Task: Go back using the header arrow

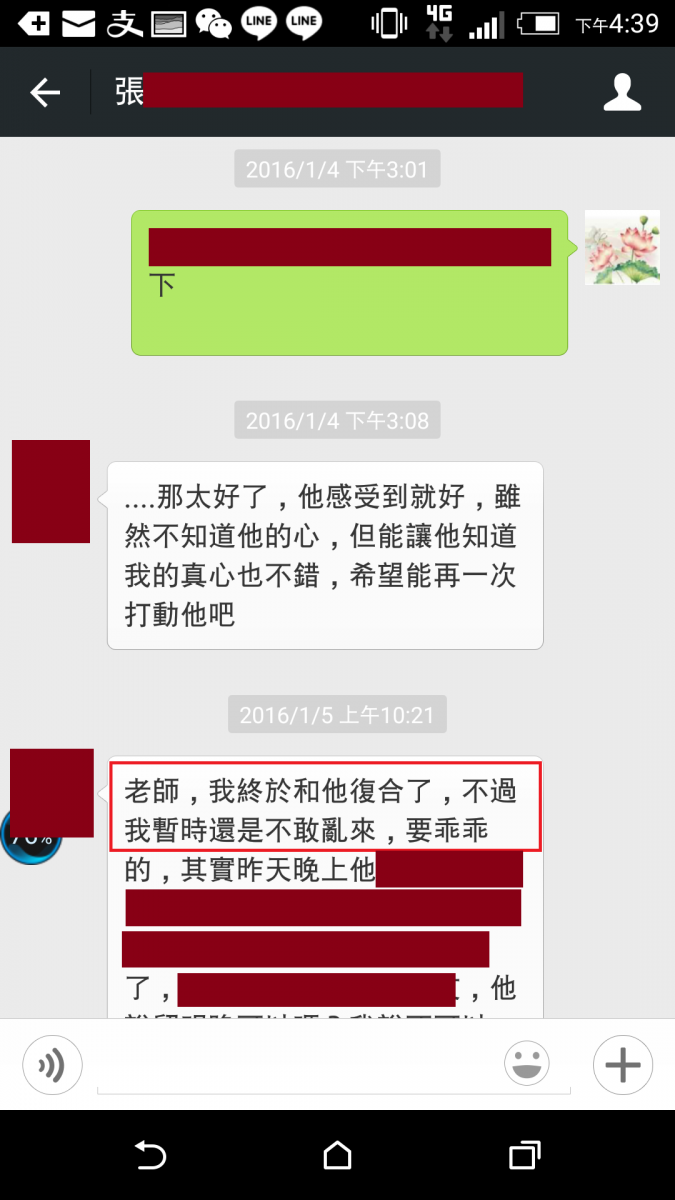Action: (45, 93)
